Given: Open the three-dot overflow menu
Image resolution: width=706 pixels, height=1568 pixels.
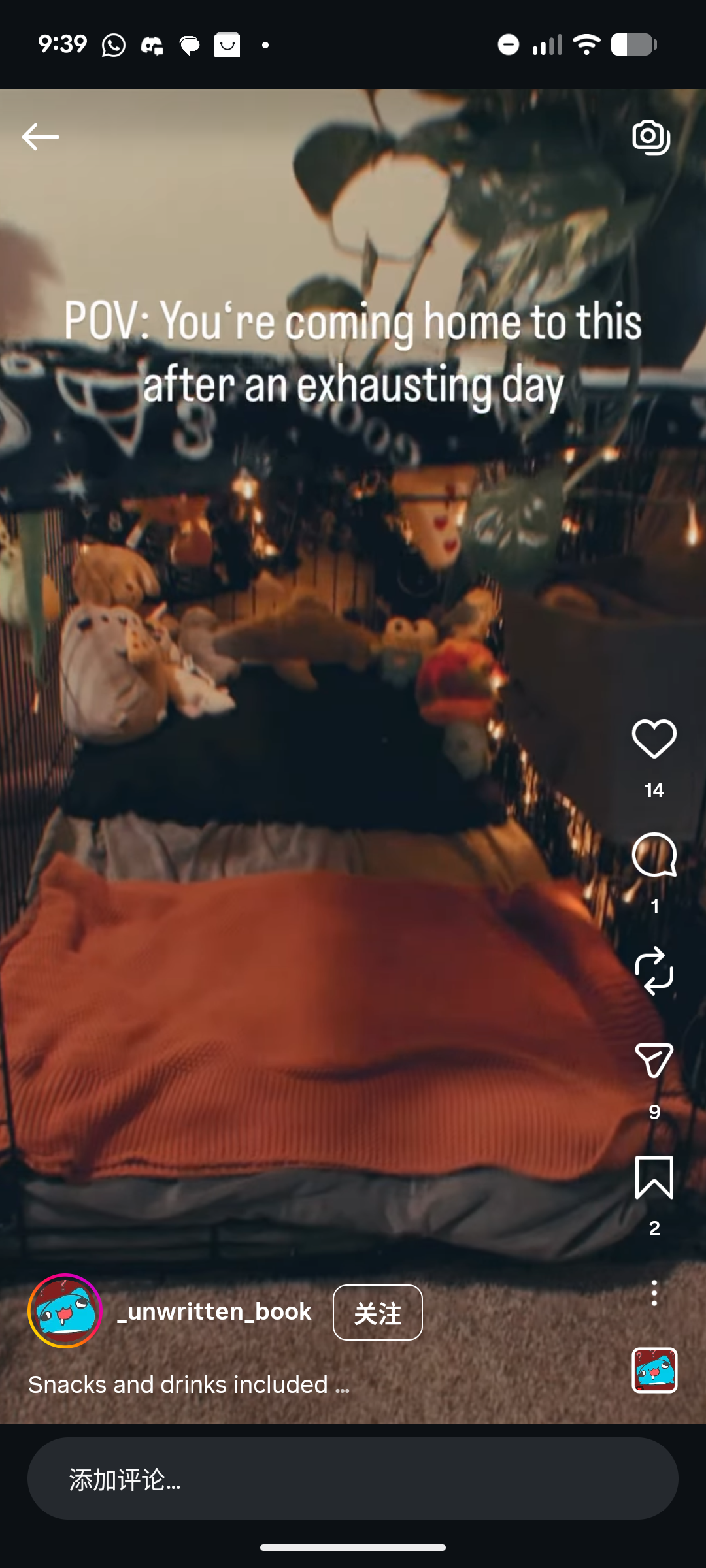Looking at the screenshot, I should click(654, 1293).
